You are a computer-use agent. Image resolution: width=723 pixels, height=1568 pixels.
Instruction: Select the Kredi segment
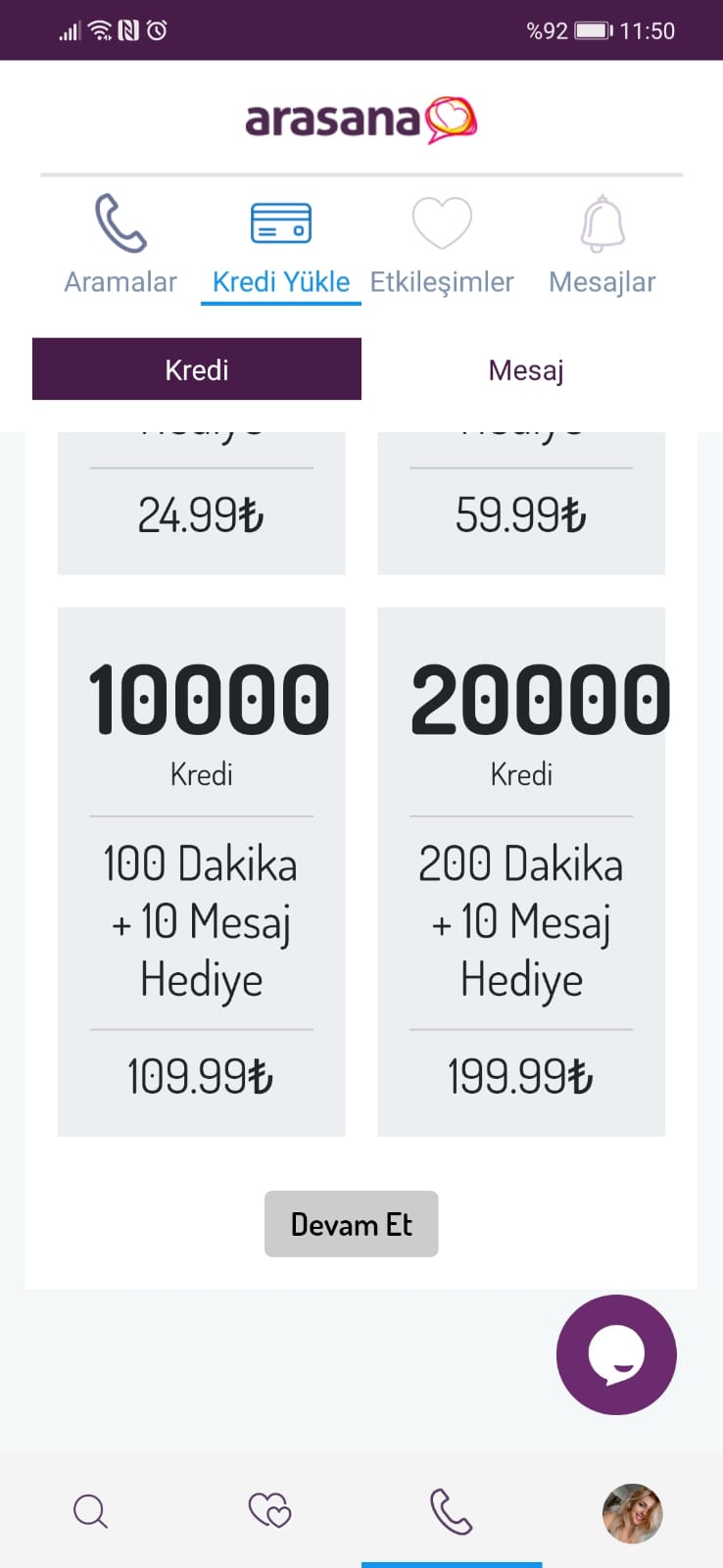point(197,369)
